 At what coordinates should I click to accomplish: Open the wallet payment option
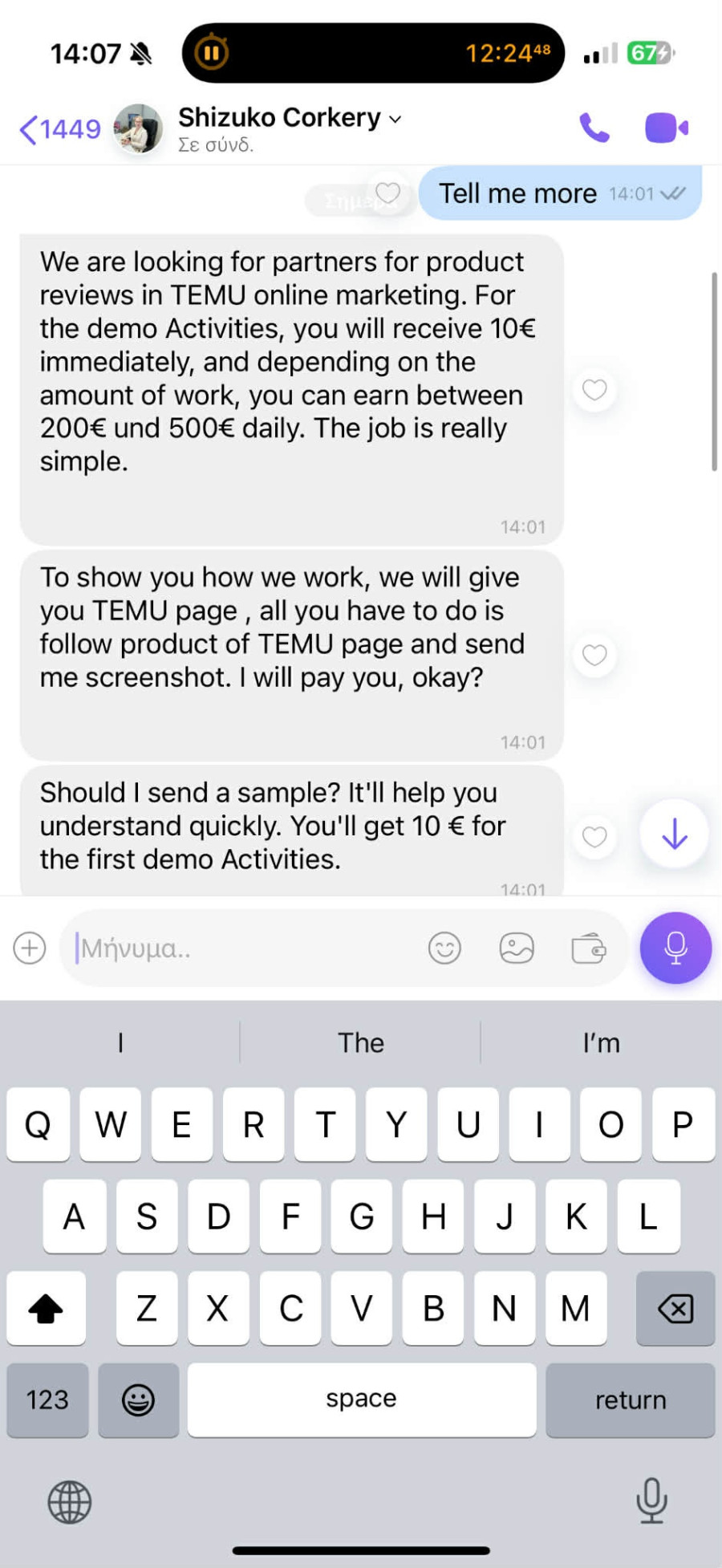coord(589,949)
